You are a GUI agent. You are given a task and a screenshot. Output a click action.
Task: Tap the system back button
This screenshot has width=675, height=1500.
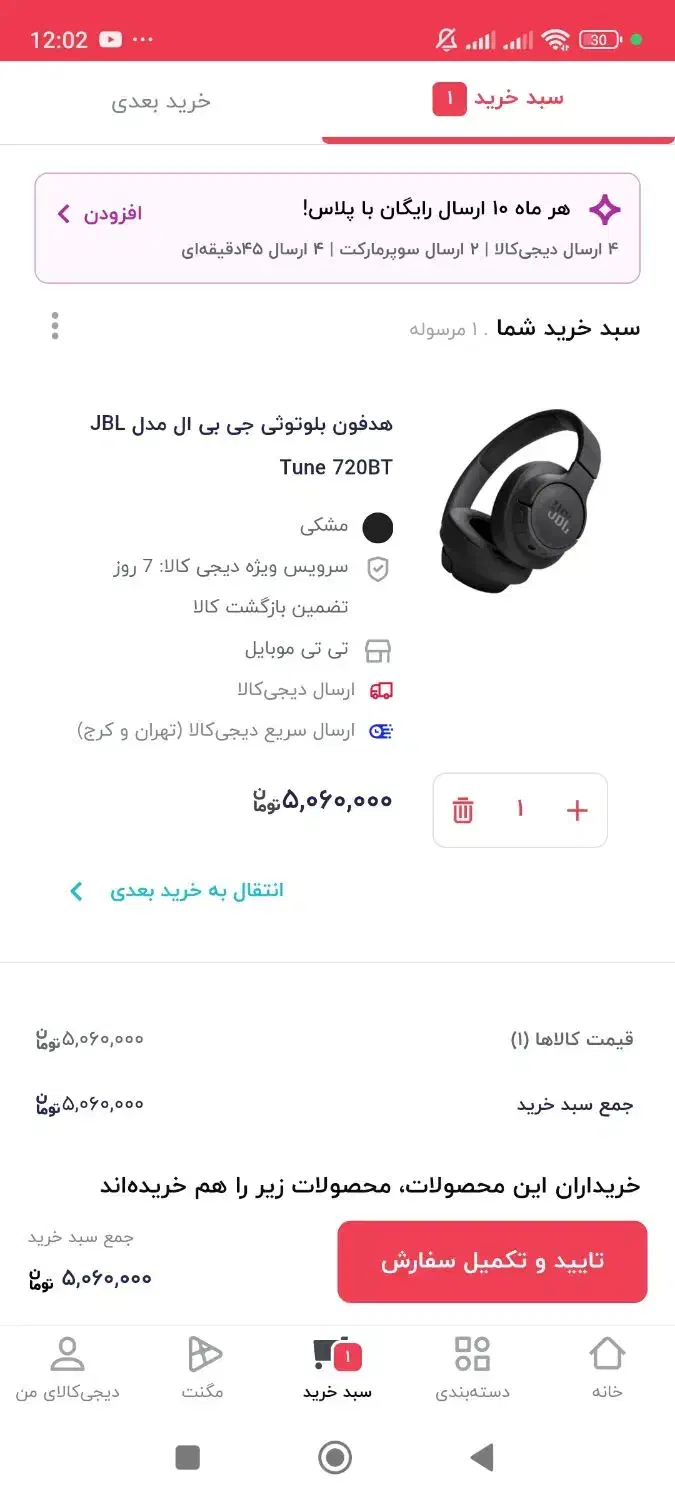click(x=482, y=1457)
